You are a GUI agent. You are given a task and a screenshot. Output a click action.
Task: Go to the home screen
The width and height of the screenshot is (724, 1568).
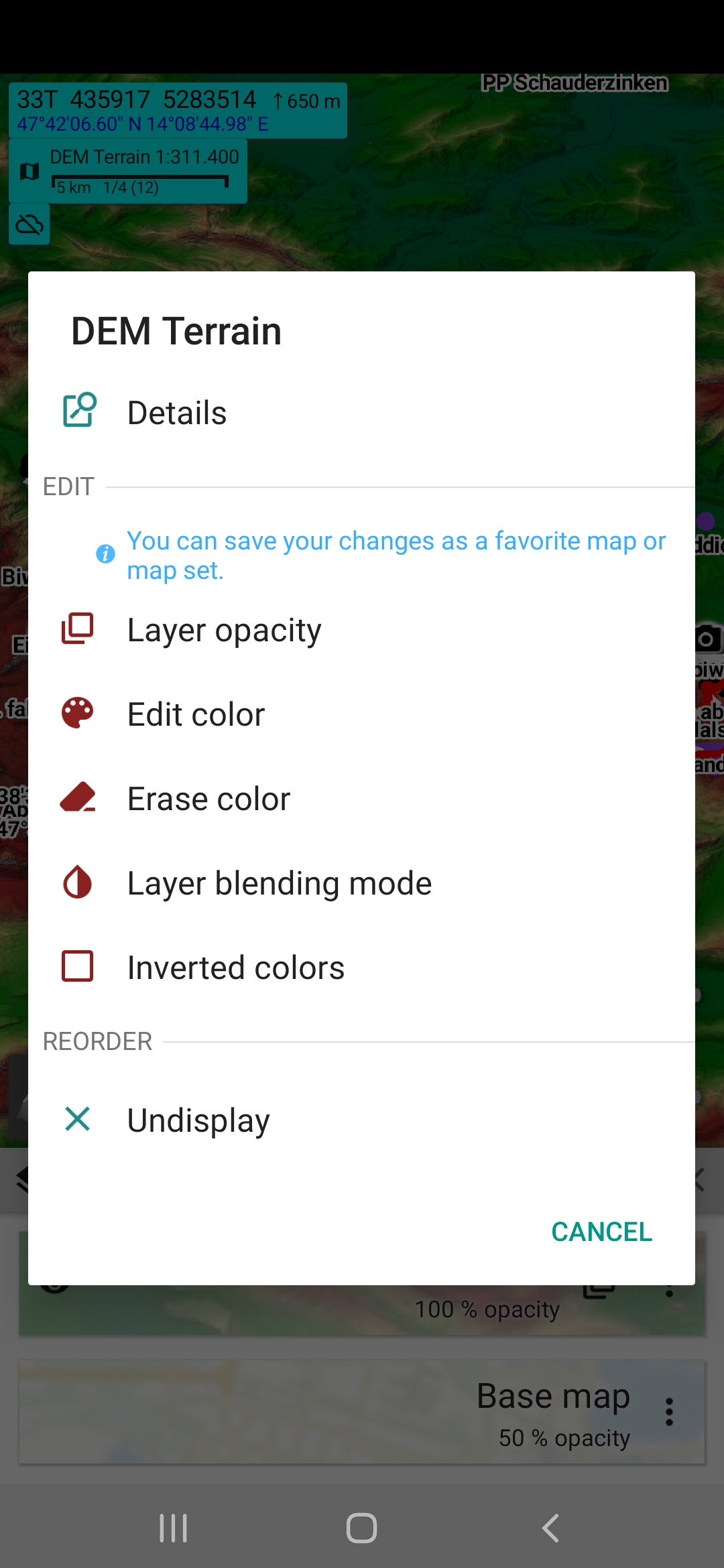click(361, 1528)
